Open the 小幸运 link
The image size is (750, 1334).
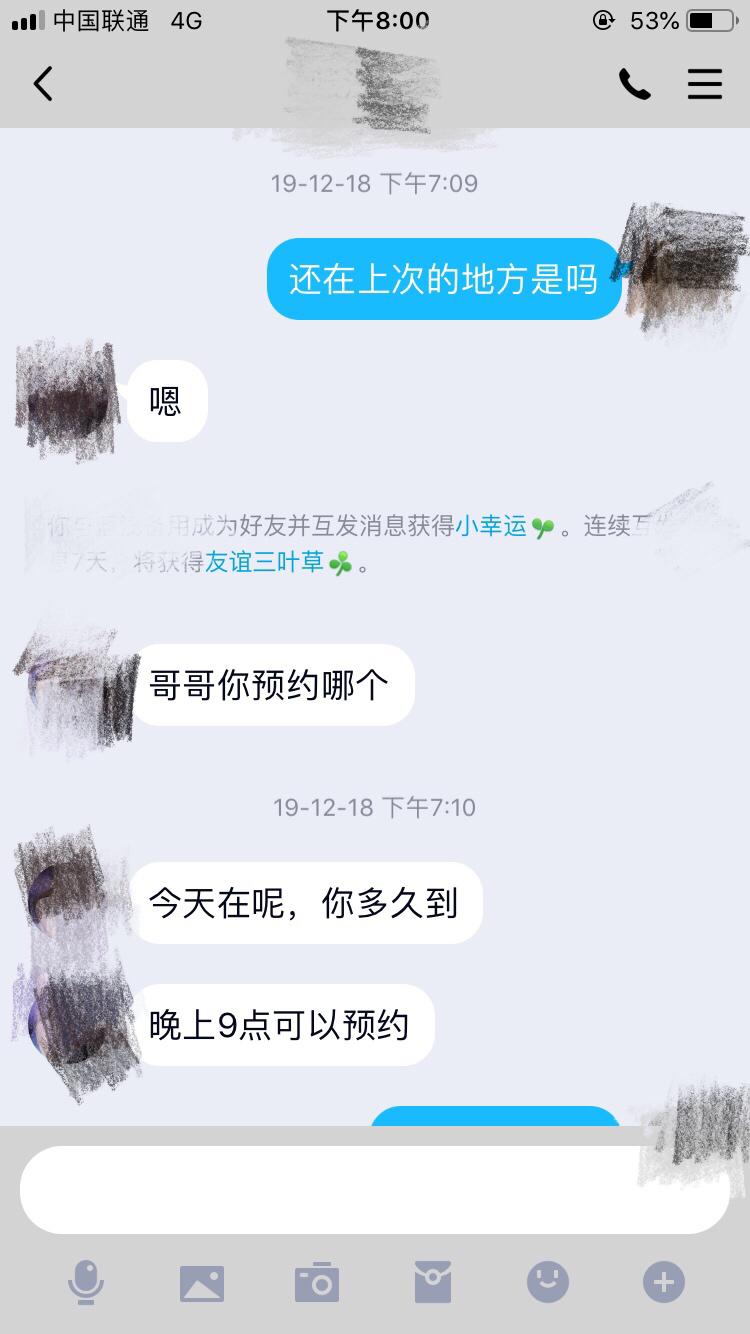point(492,526)
